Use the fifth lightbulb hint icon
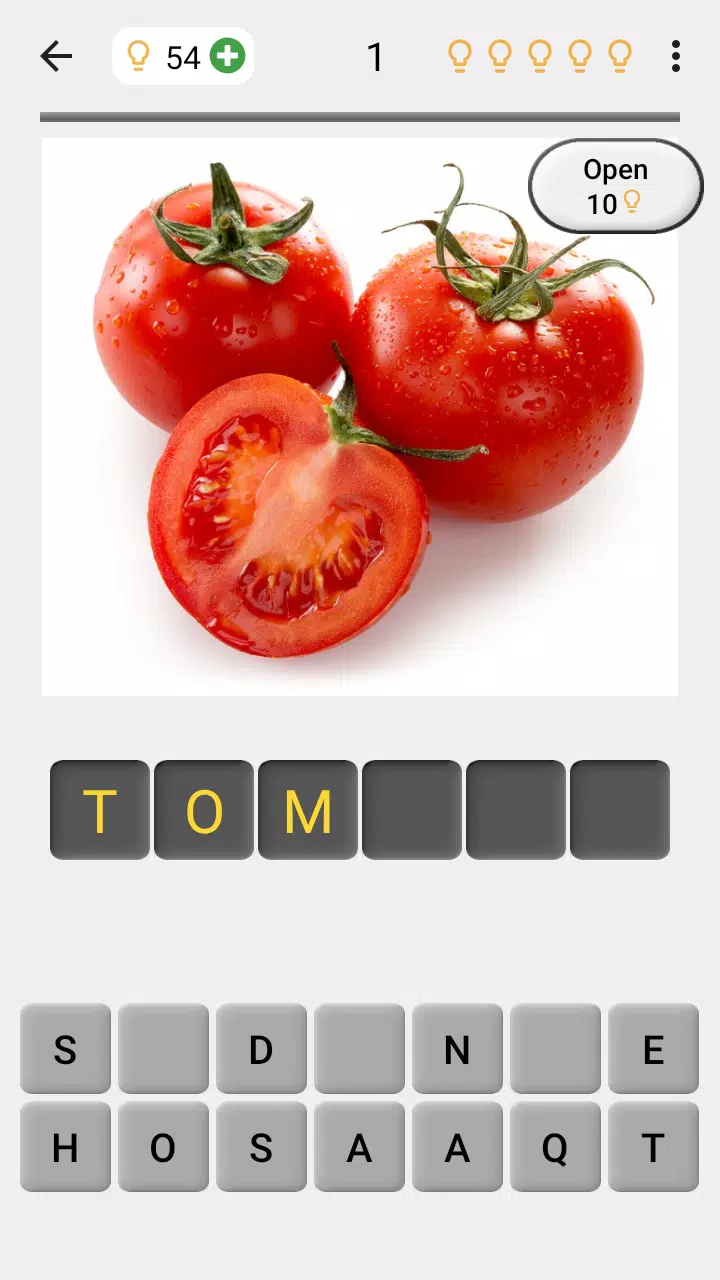 click(620, 56)
